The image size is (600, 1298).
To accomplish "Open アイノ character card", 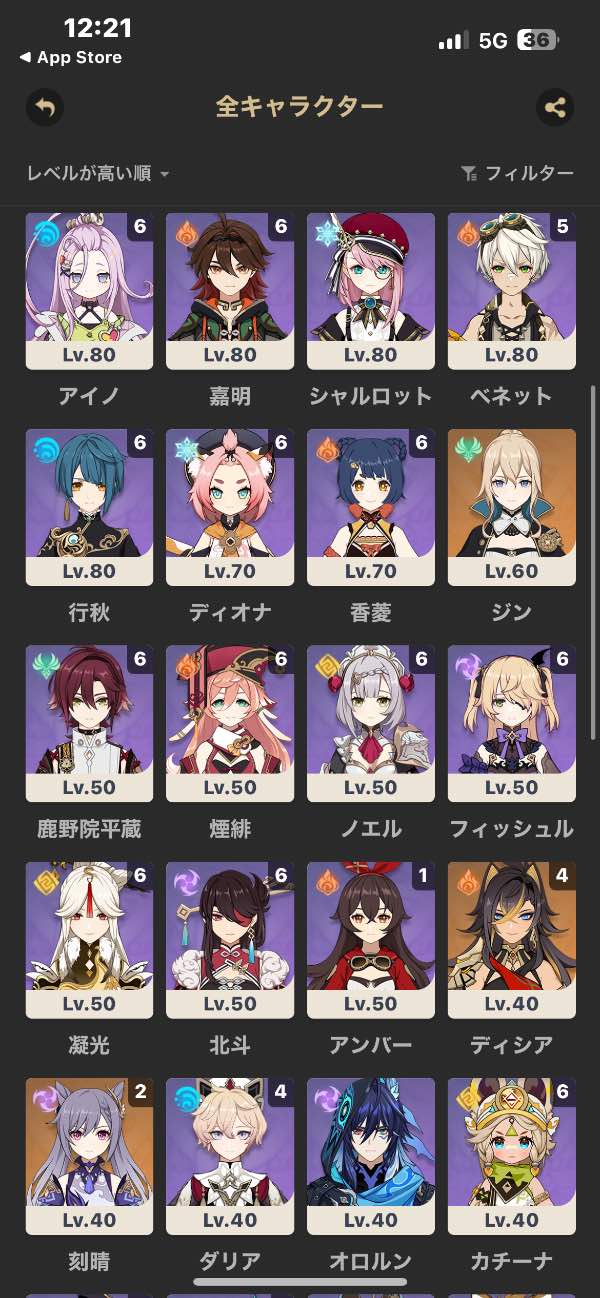I will [x=89, y=291].
